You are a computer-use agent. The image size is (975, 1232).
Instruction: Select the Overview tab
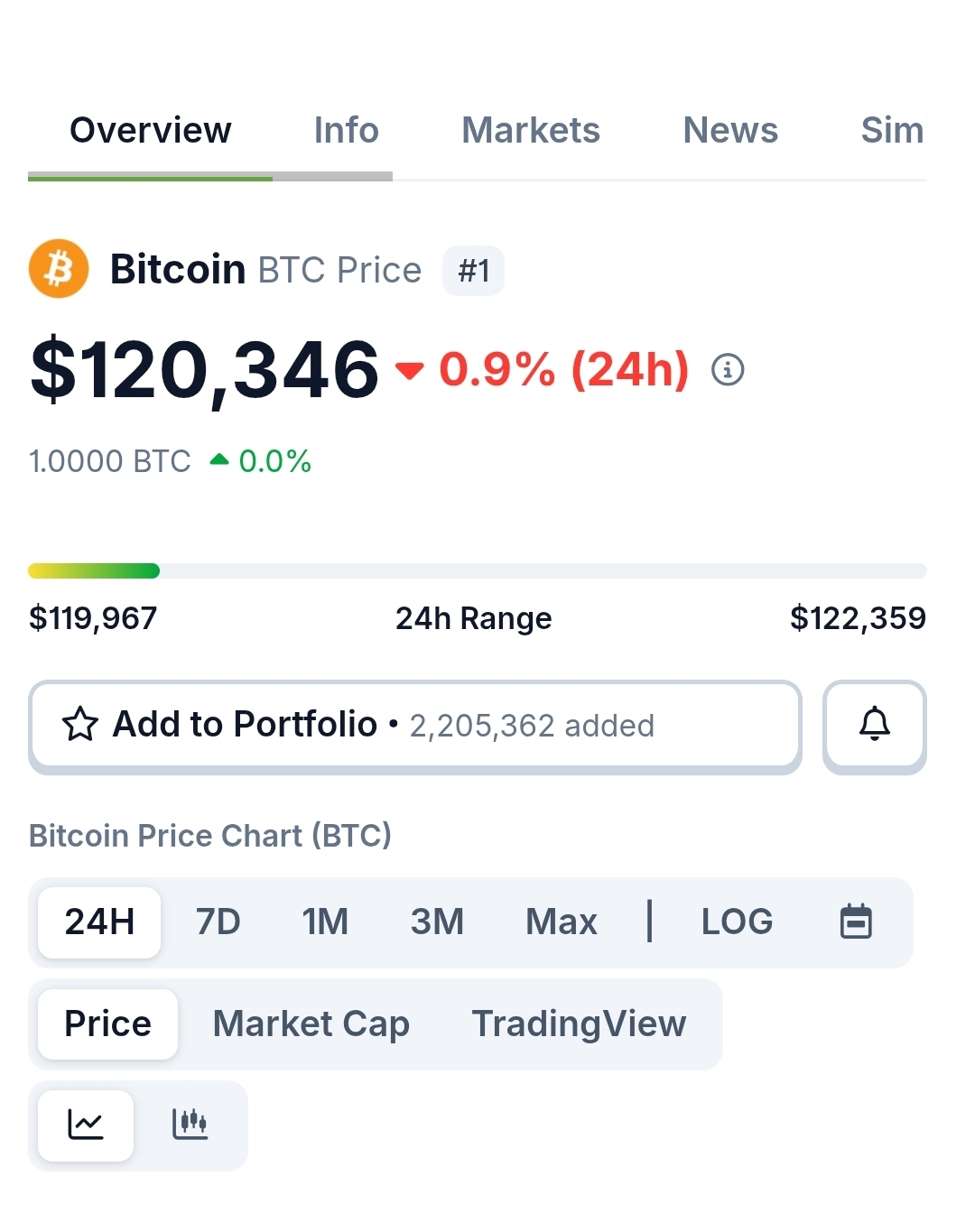click(151, 131)
